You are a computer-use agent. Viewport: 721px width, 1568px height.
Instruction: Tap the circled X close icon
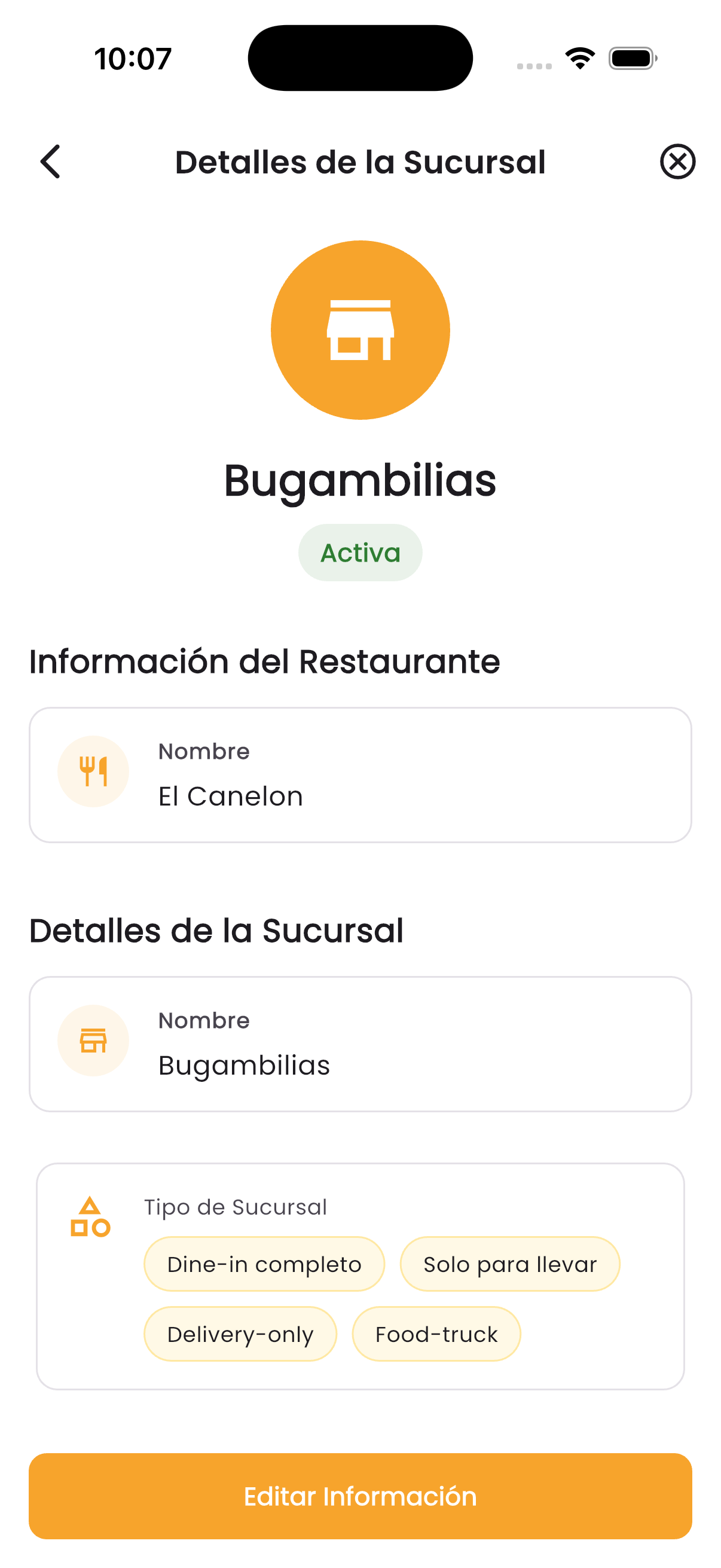tap(677, 162)
